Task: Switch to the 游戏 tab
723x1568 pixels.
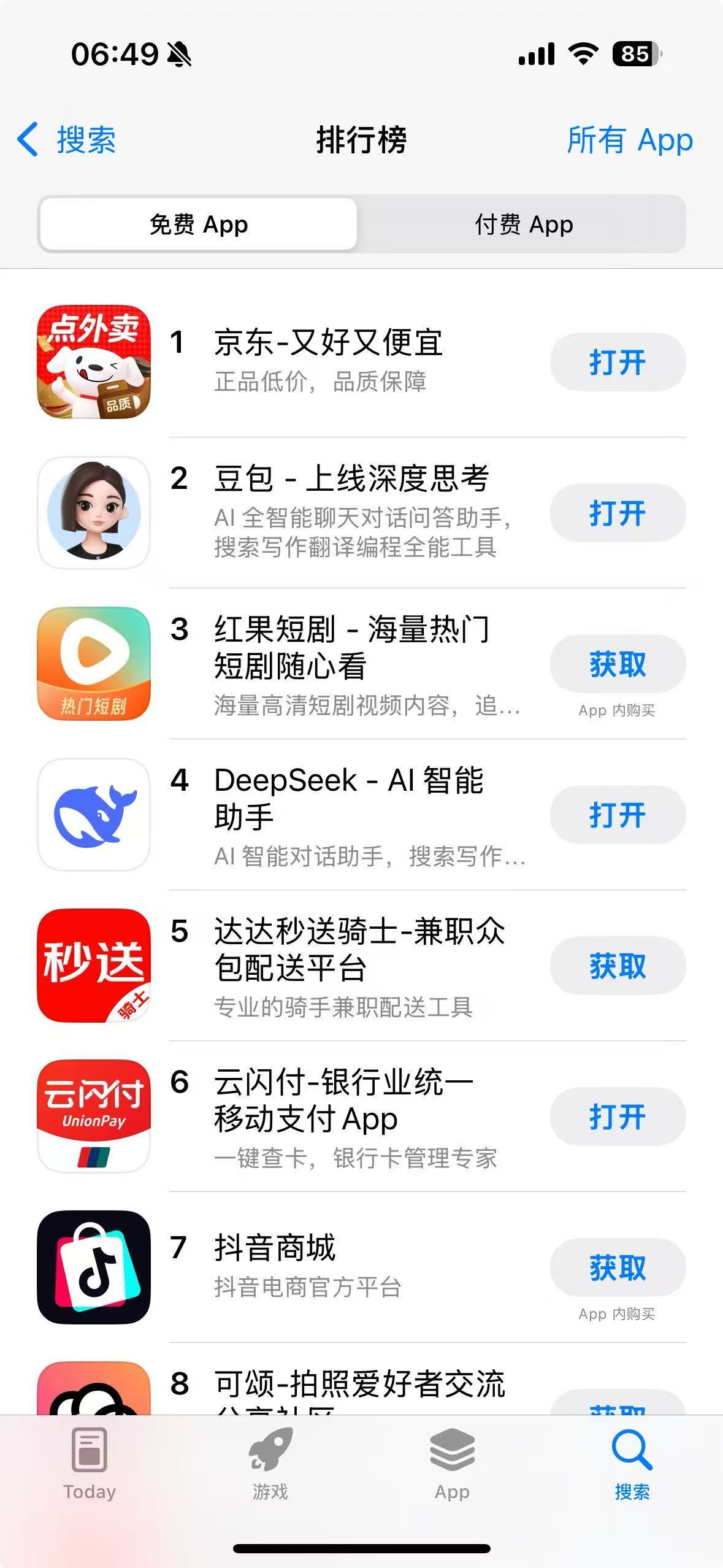Action: [270, 1463]
